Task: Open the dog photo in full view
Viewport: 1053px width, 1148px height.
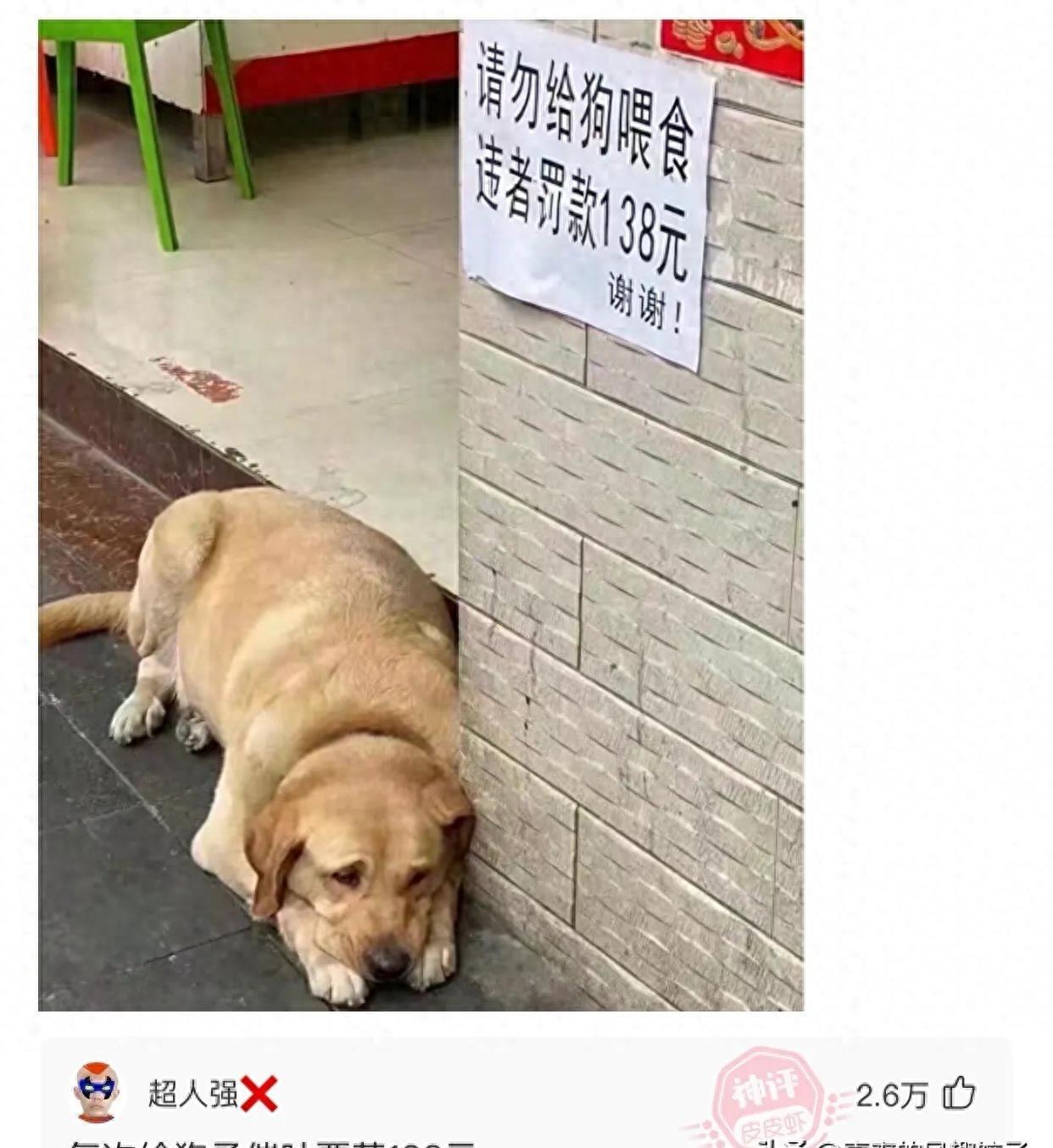Action: pos(421,515)
